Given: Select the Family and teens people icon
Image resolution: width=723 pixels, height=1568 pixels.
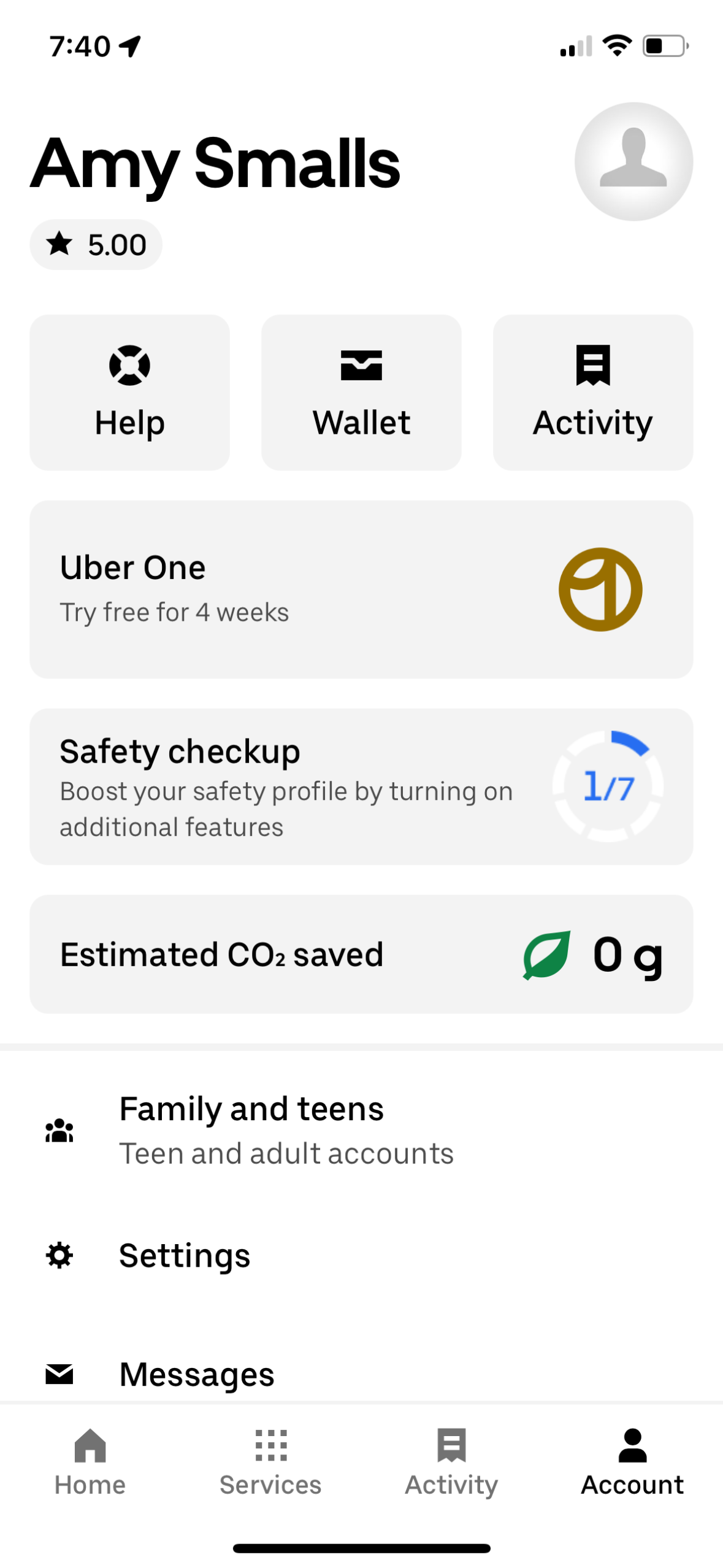Looking at the screenshot, I should tap(59, 1129).
